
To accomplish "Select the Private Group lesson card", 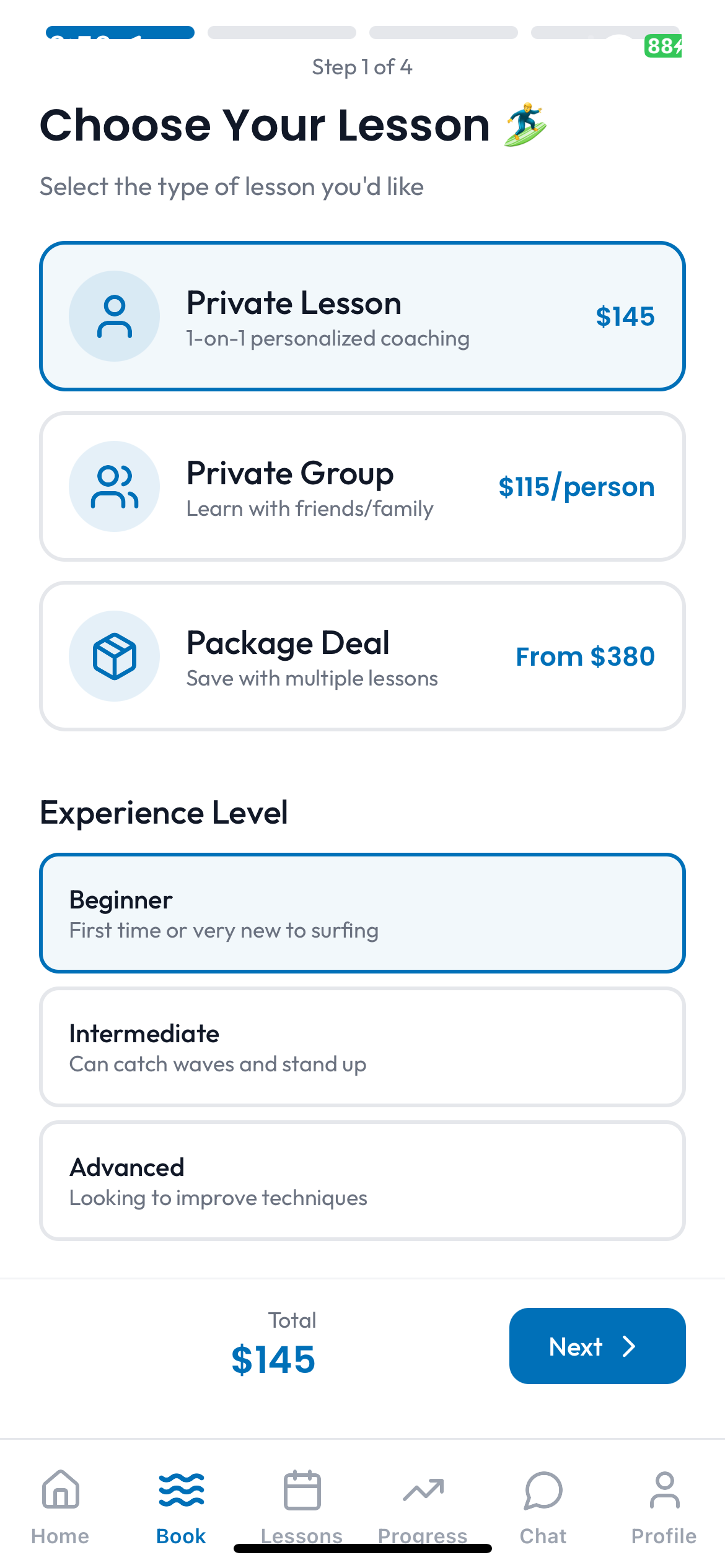I will [x=362, y=486].
